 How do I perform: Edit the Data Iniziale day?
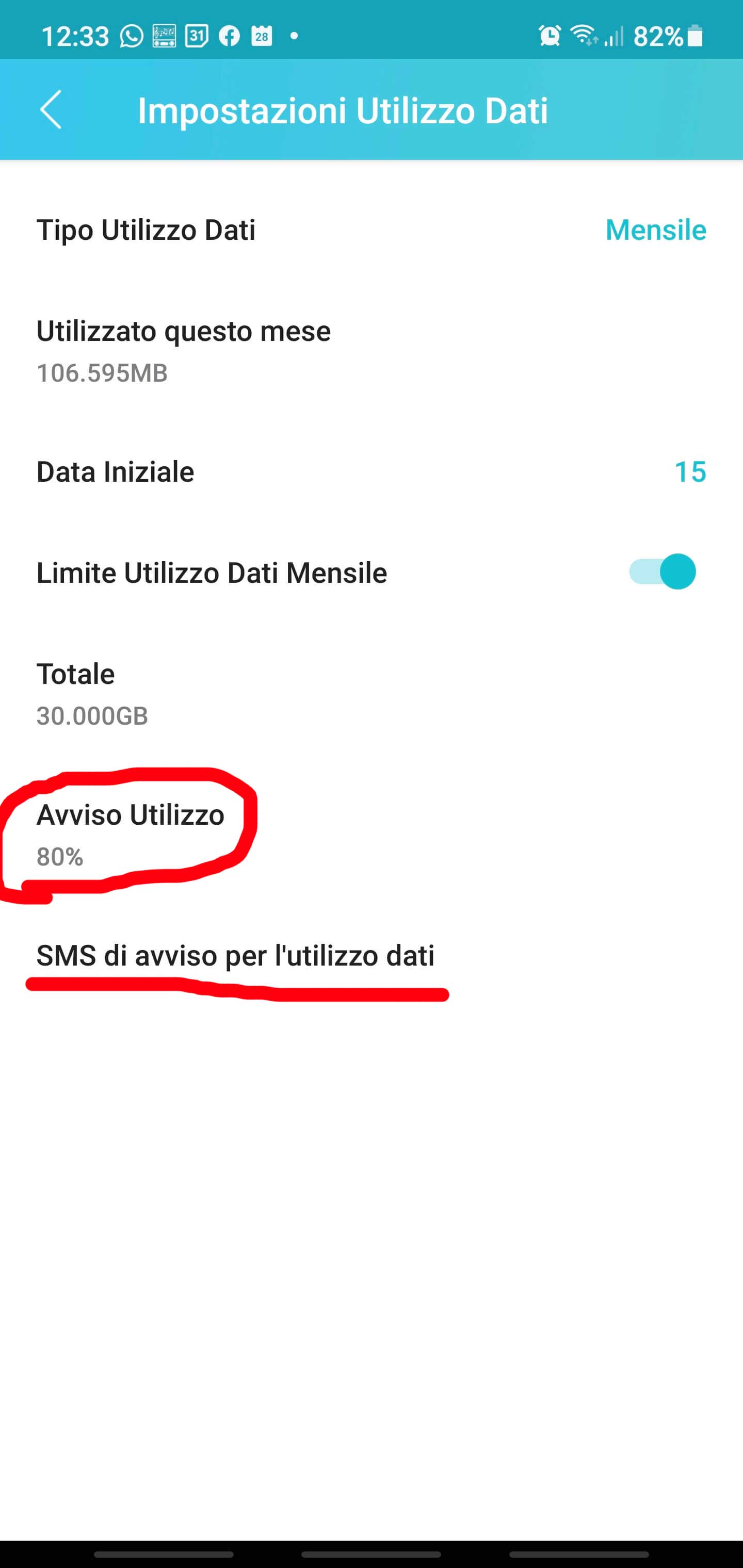[x=689, y=472]
